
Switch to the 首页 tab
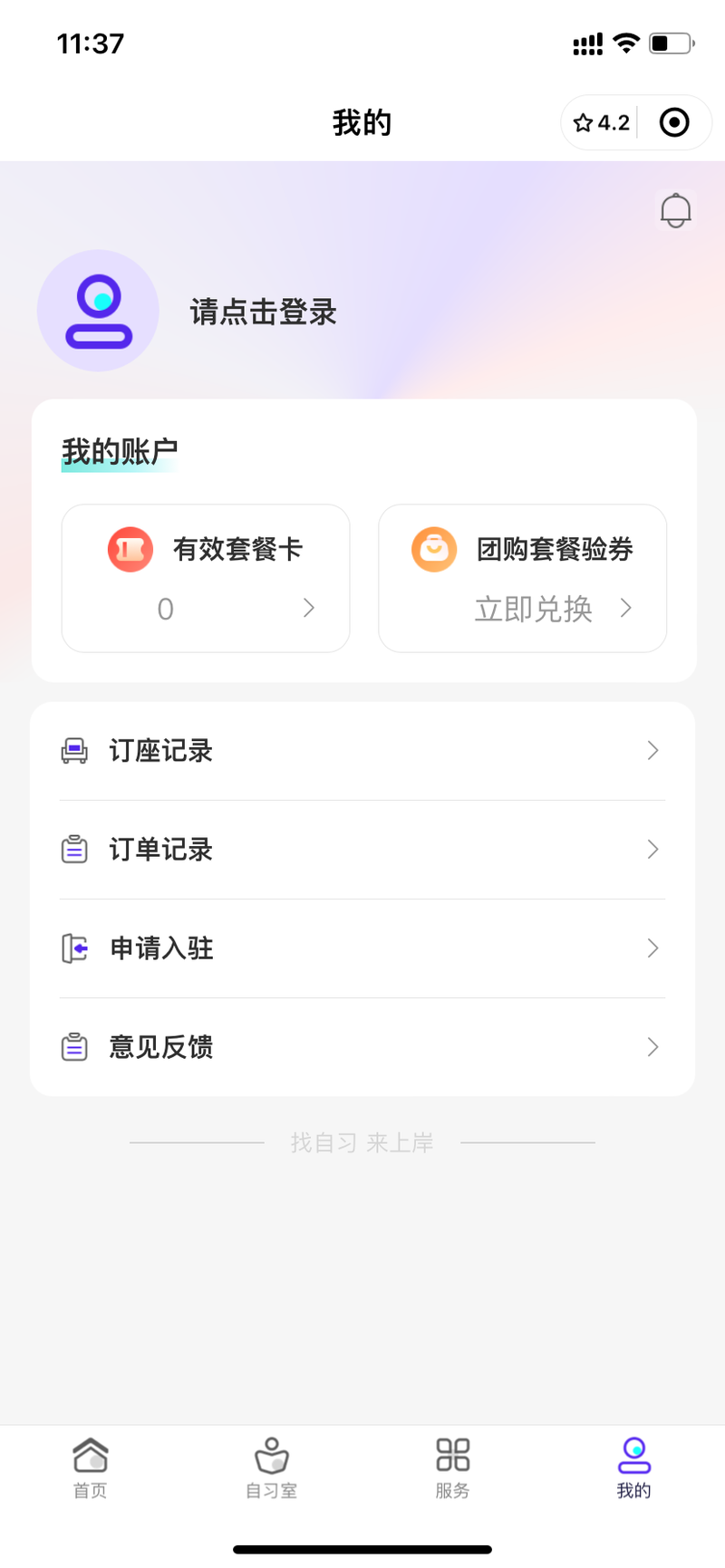pos(91,1467)
